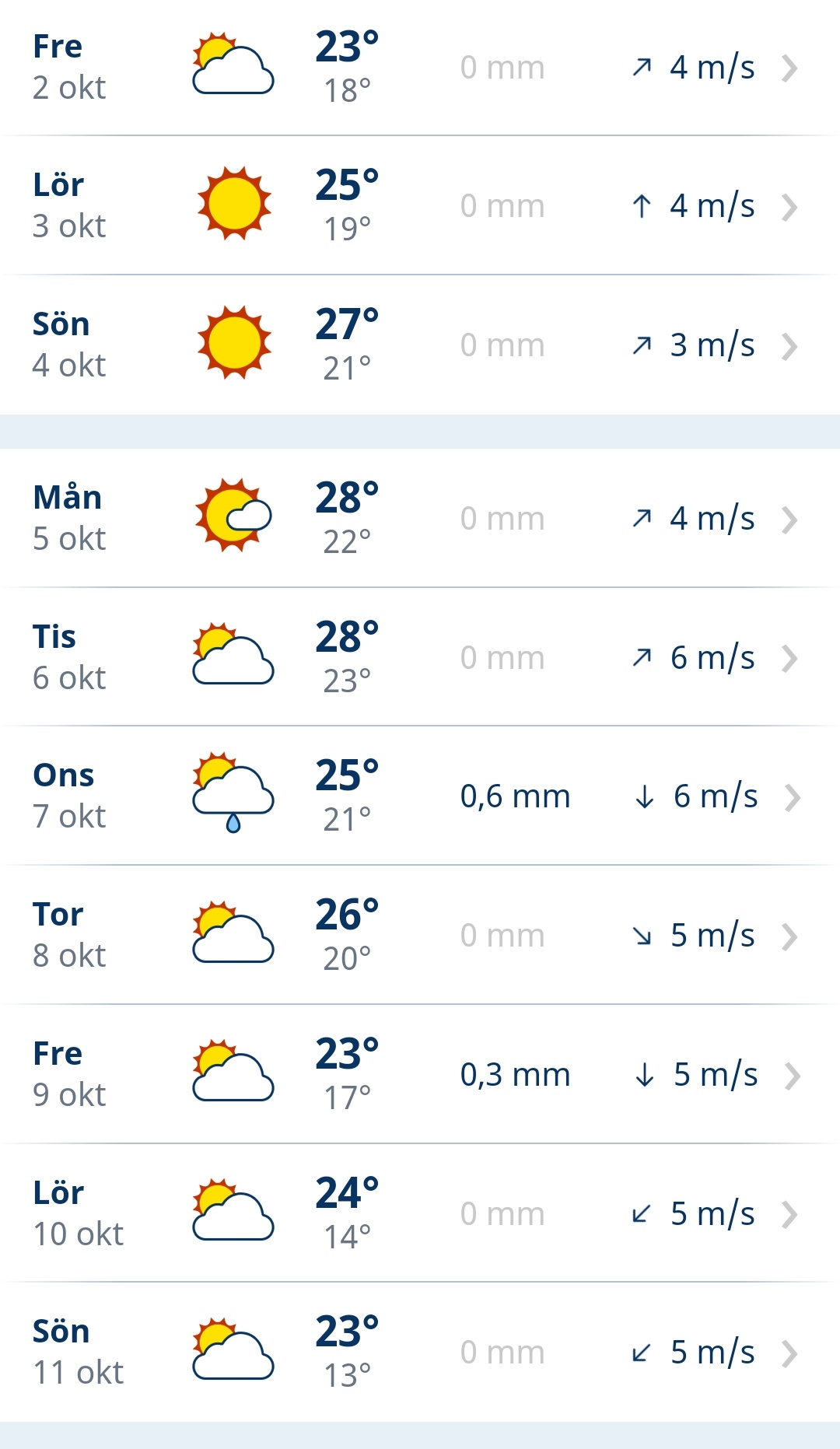The height and width of the screenshot is (1449, 840).
Task: View details for Lör 10 okt
Action: [420, 1213]
